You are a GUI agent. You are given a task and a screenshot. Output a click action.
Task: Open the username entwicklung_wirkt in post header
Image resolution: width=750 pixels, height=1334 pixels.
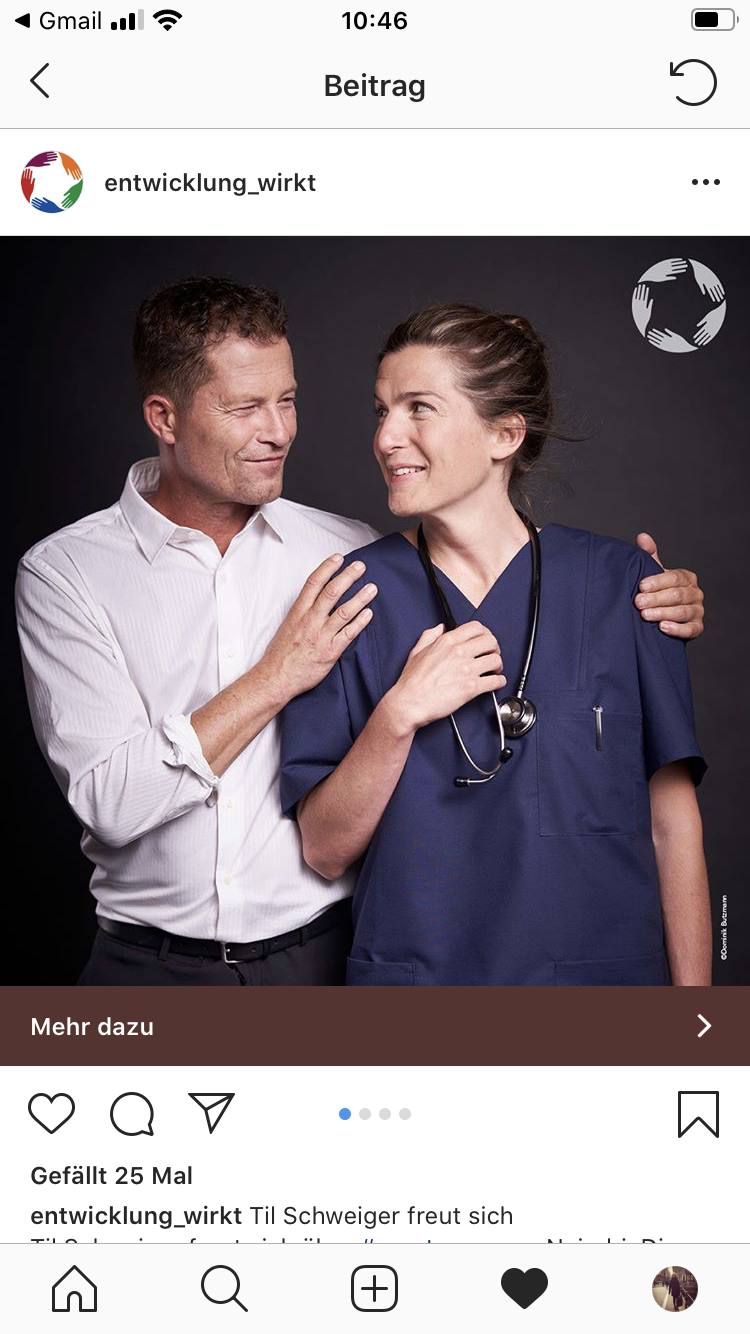point(210,183)
